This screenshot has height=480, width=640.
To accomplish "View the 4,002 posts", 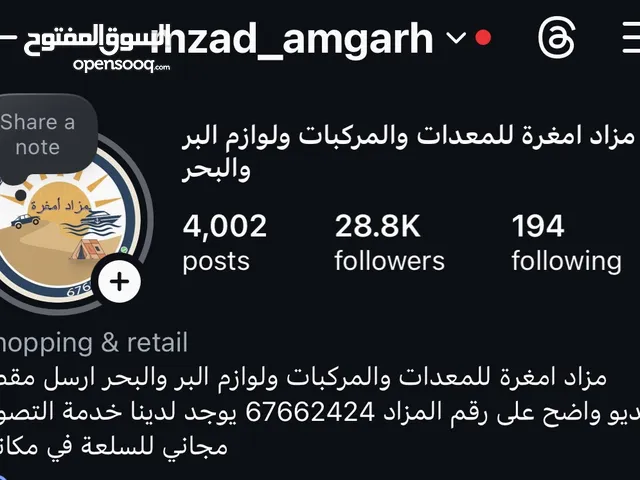I will [x=224, y=243].
